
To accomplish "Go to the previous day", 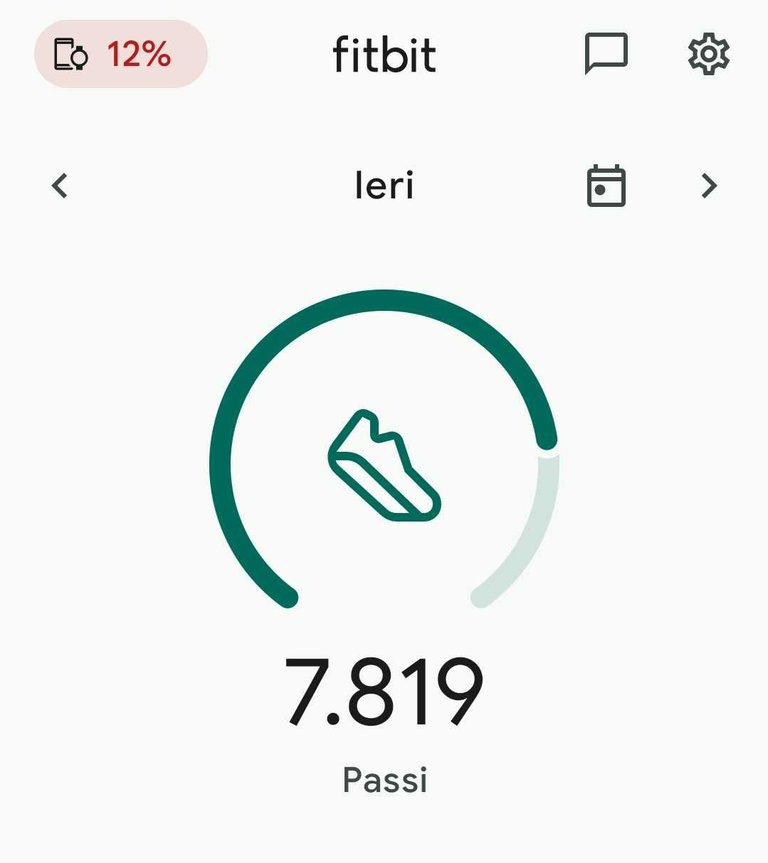I will 60,186.
